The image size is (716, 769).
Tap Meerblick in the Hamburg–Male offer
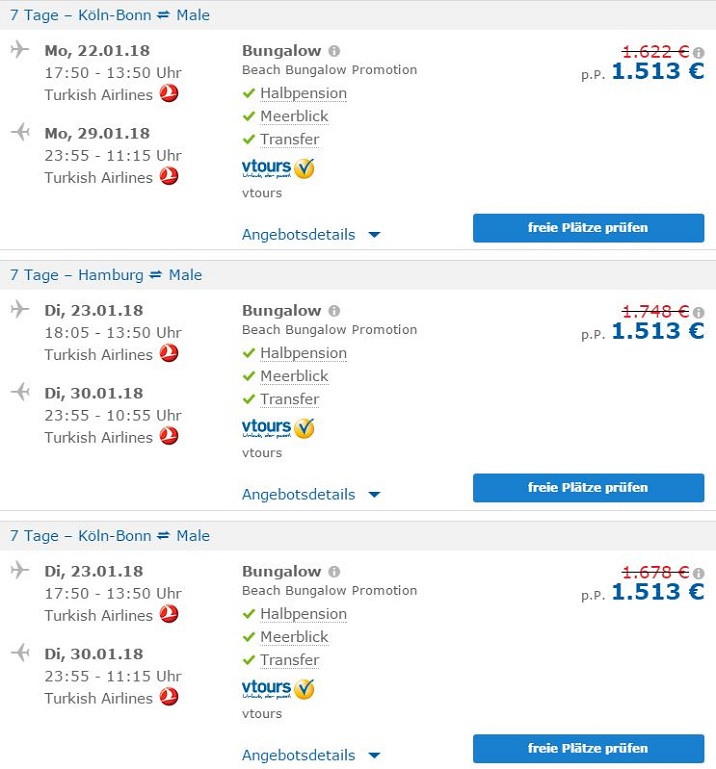pos(294,376)
